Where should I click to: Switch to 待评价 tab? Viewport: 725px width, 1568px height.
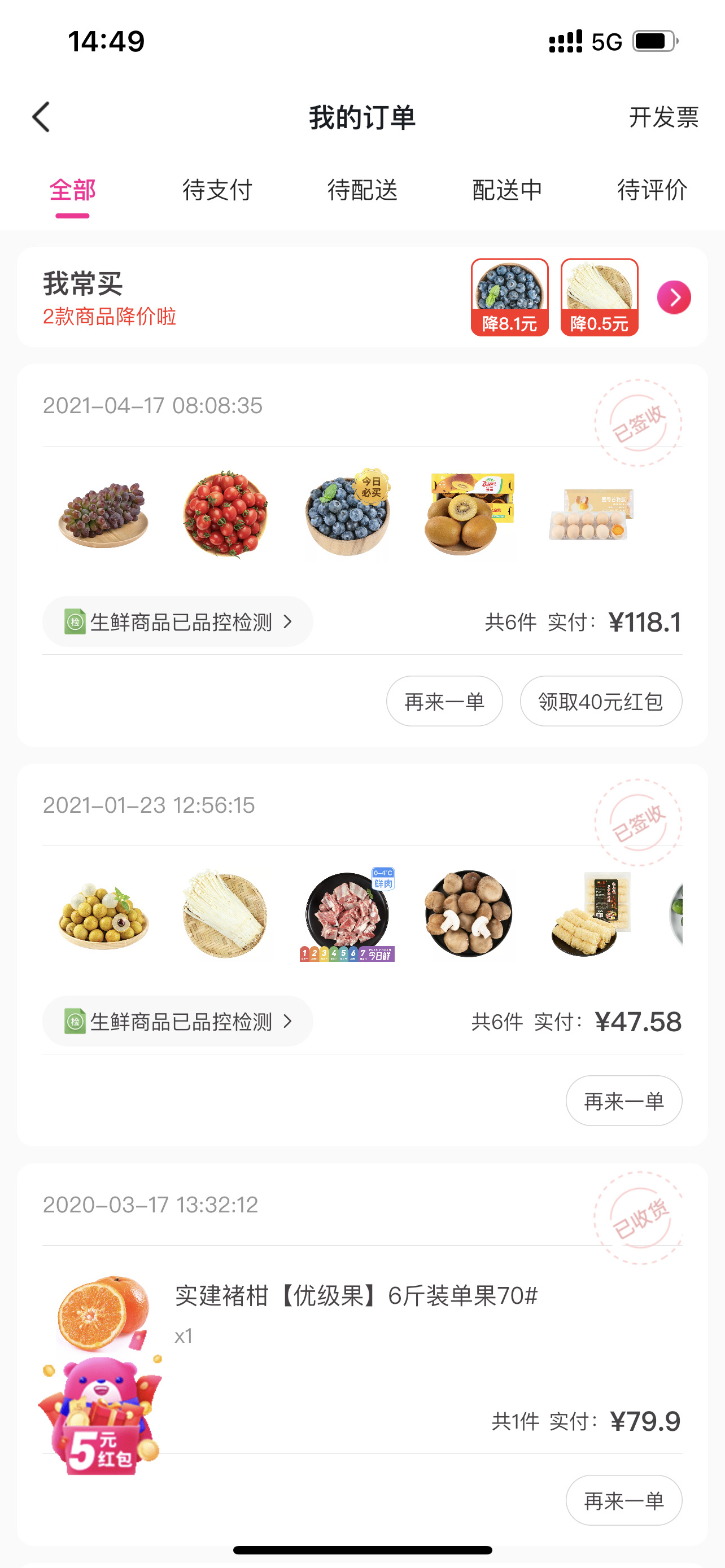tap(652, 191)
